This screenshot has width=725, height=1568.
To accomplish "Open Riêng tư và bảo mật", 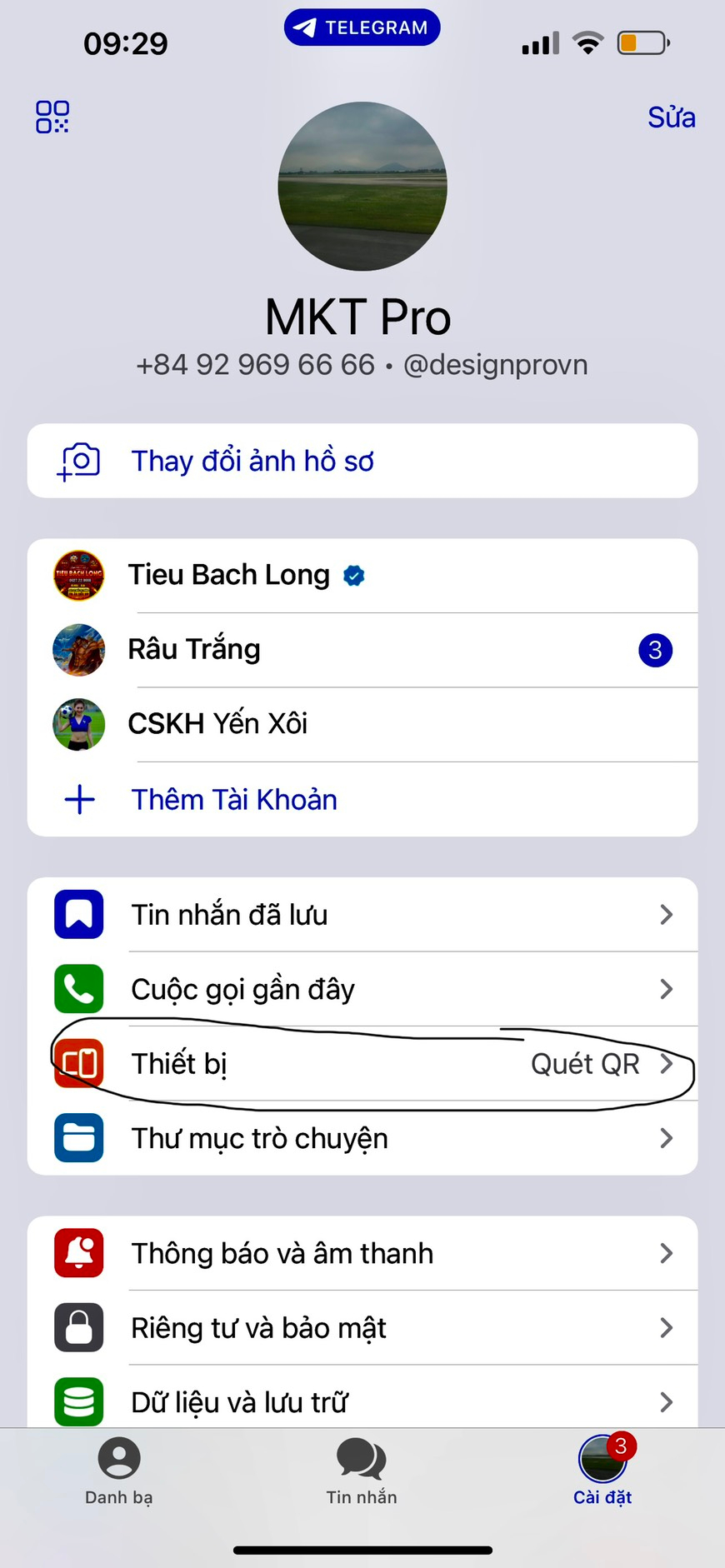I will coord(362,1327).
